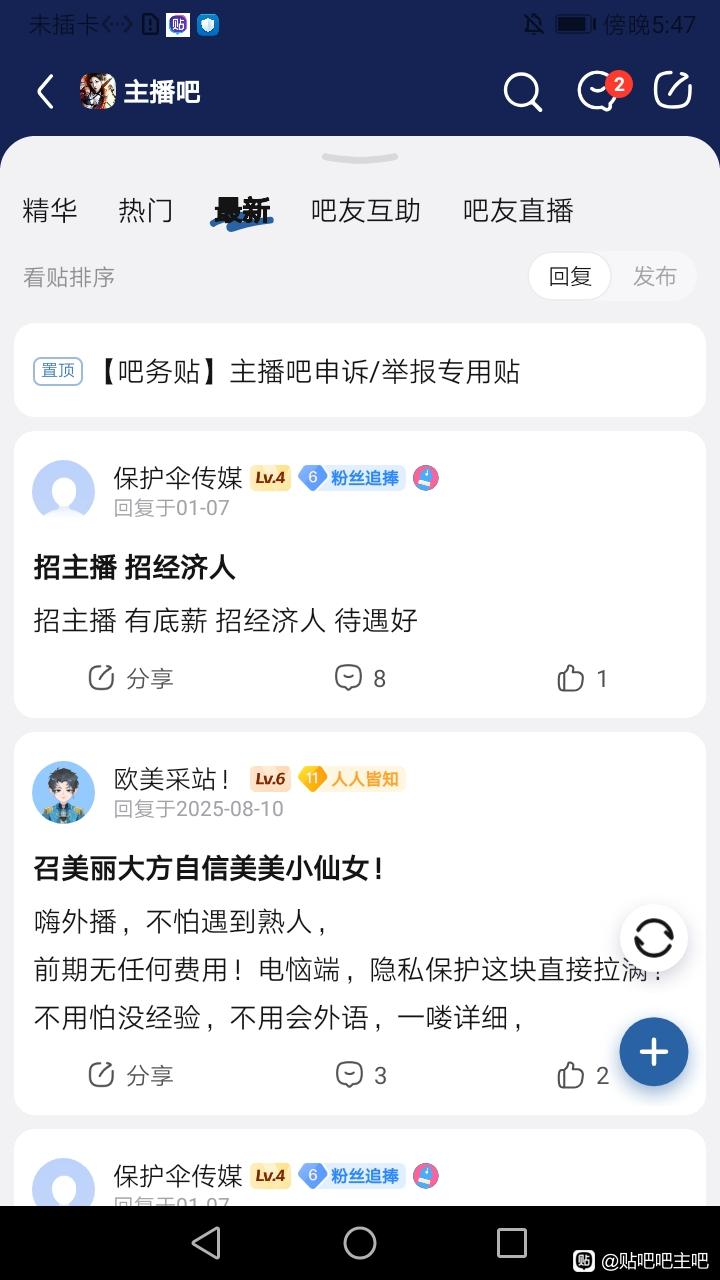
Task: View 8 comments on 招主播 招经济人
Action: 360,678
